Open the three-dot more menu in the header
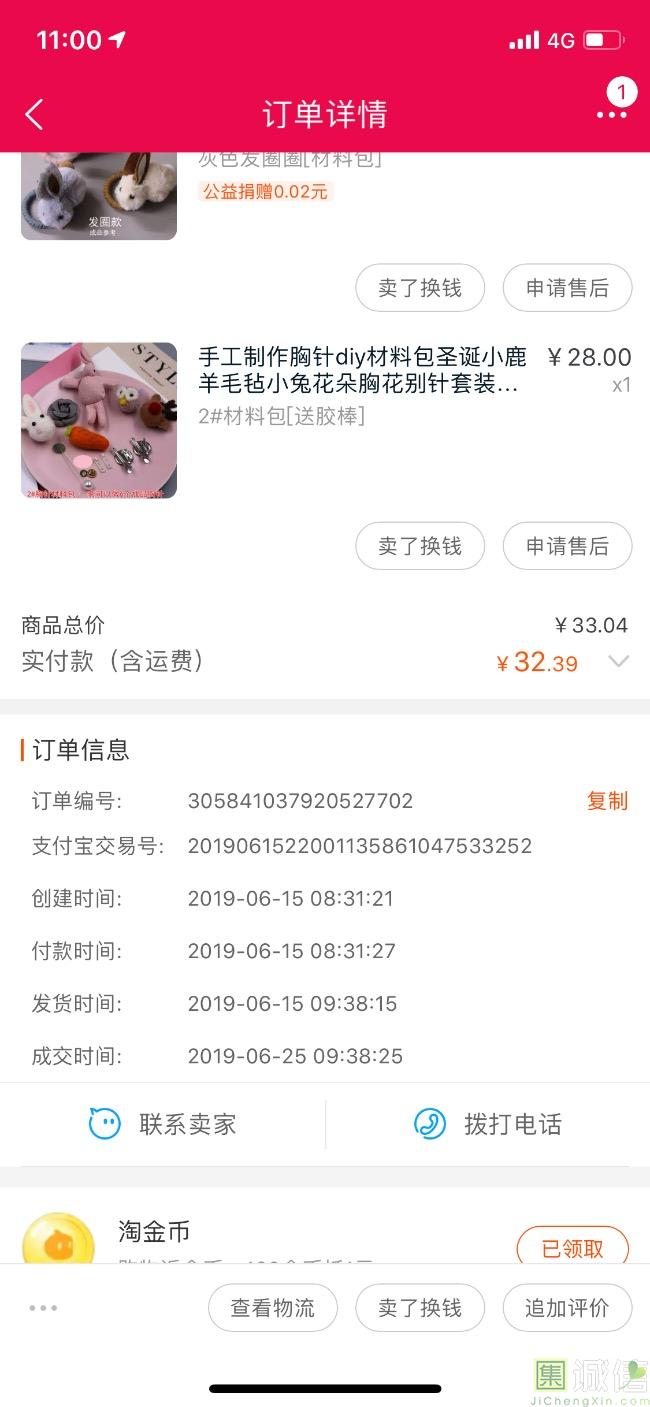Image resolution: width=650 pixels, height=1407 pixels. pos(611,114)
